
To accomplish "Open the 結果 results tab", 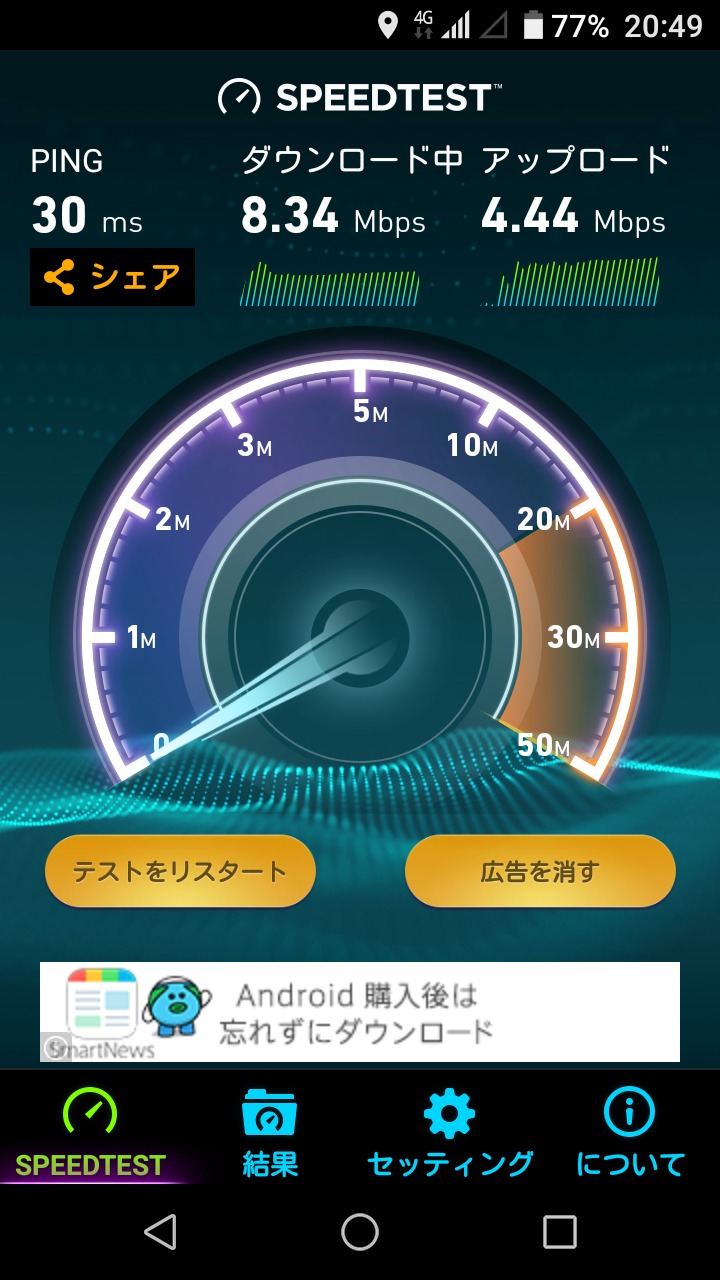I will tap(270, 1132).
